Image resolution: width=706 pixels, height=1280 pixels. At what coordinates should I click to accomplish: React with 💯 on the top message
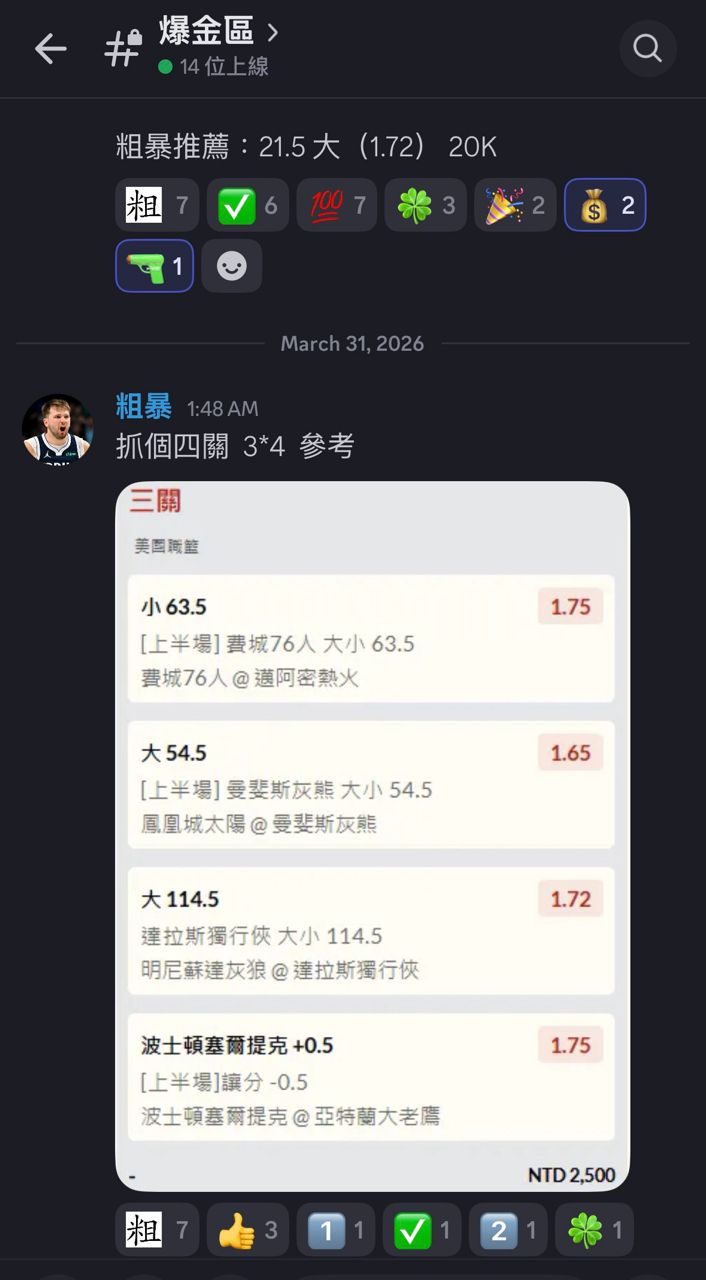pyautogui.click(x=336, y=205)
